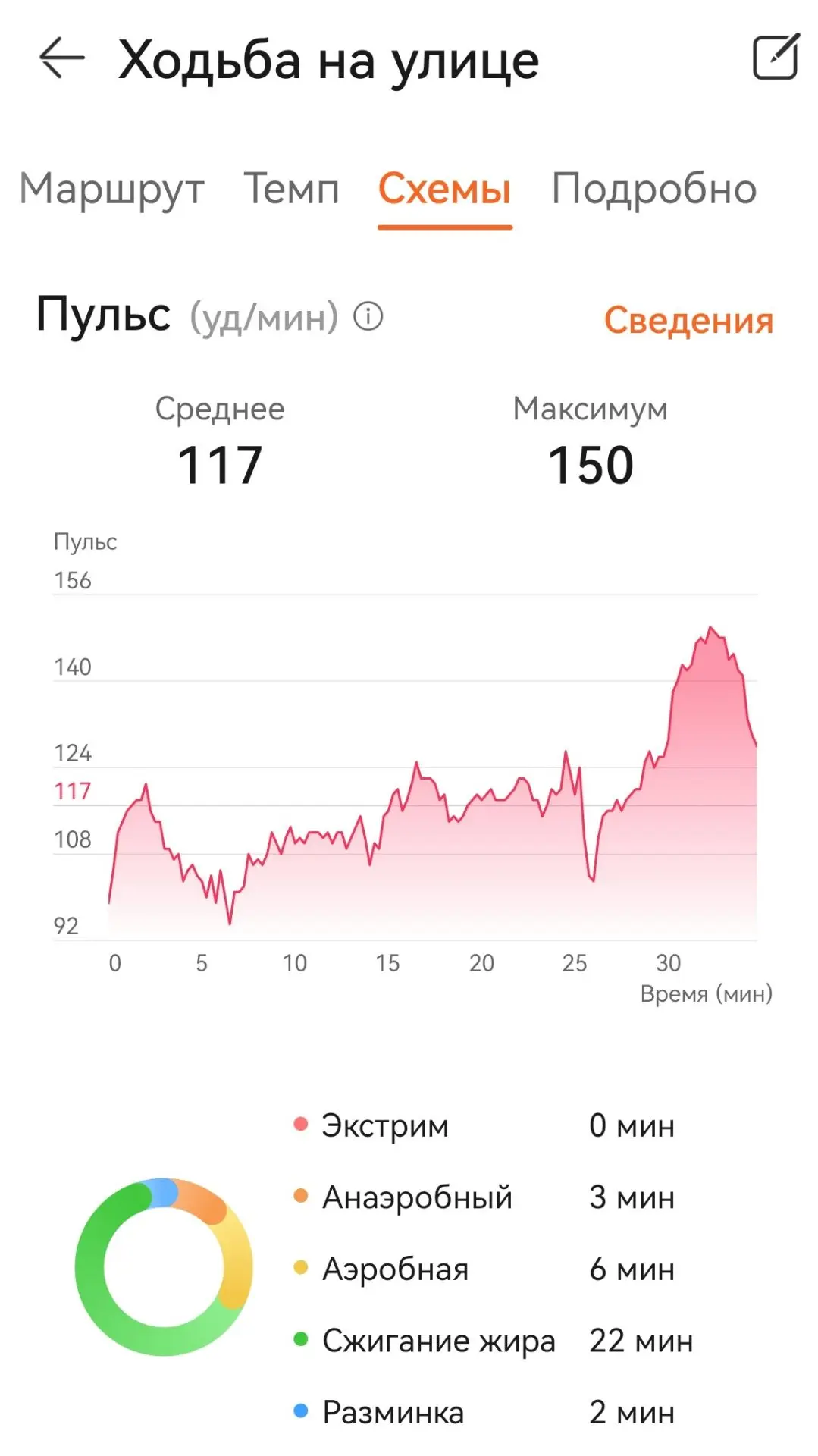The image size is (818, 1456).
Task: Open the Темп tab
Action: point(291,189)
